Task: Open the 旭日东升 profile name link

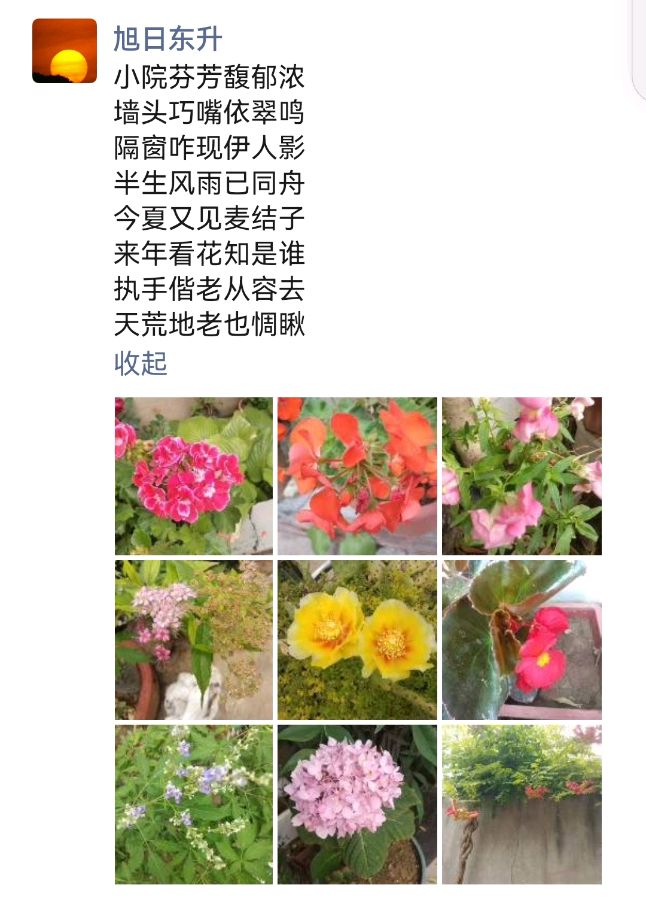Action: coord(167,38)
